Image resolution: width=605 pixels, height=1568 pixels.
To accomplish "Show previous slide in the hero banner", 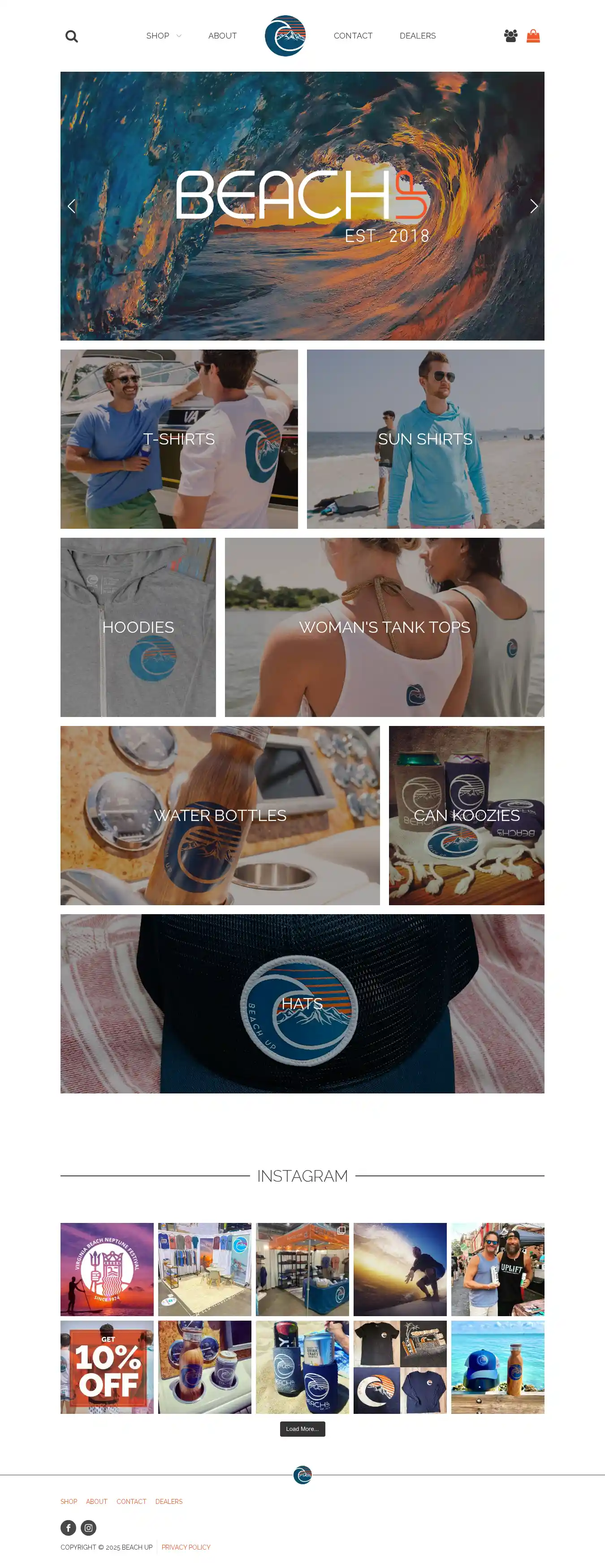I will click(x=72, y=206).
